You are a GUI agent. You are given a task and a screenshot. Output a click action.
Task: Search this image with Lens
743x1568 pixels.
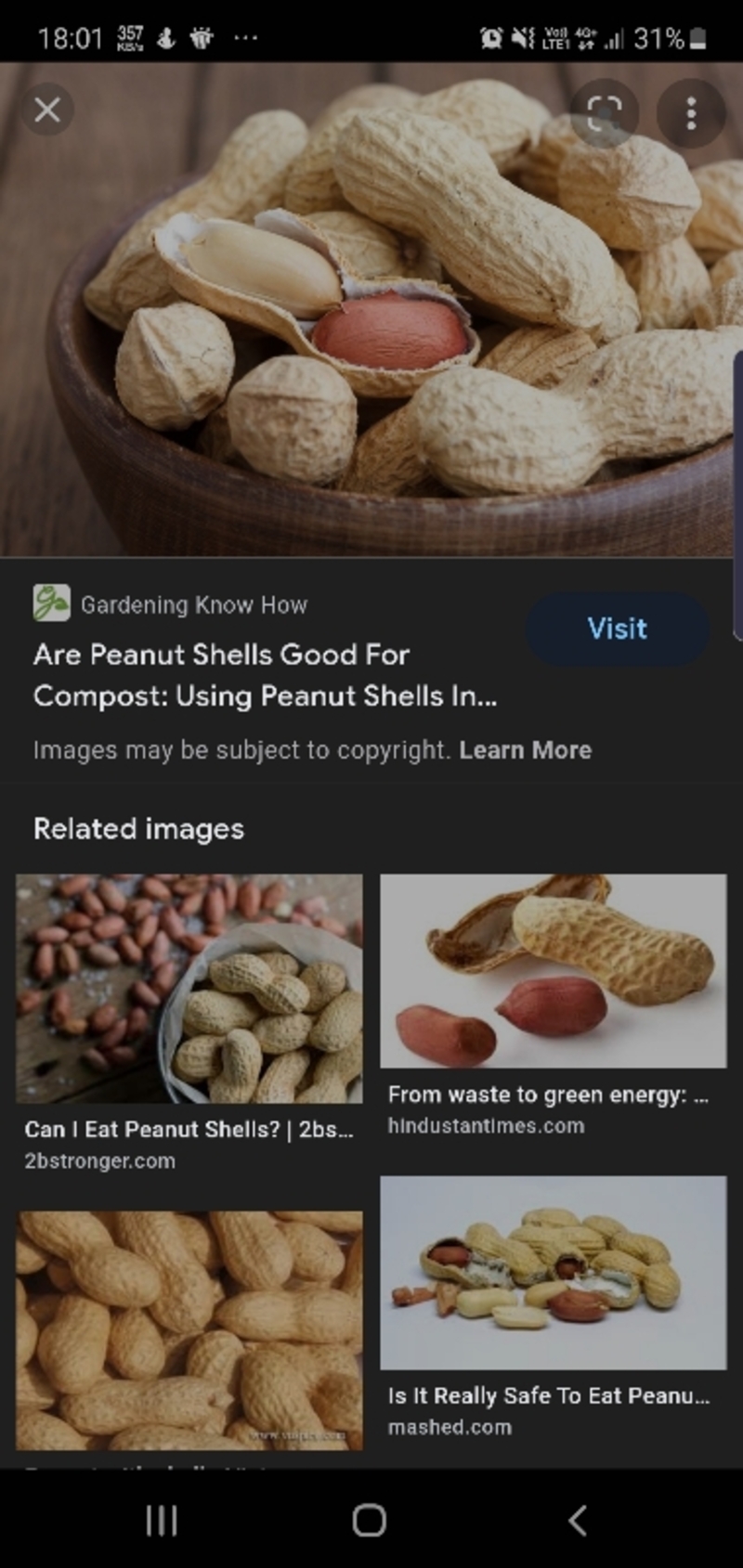click(604, 113)
